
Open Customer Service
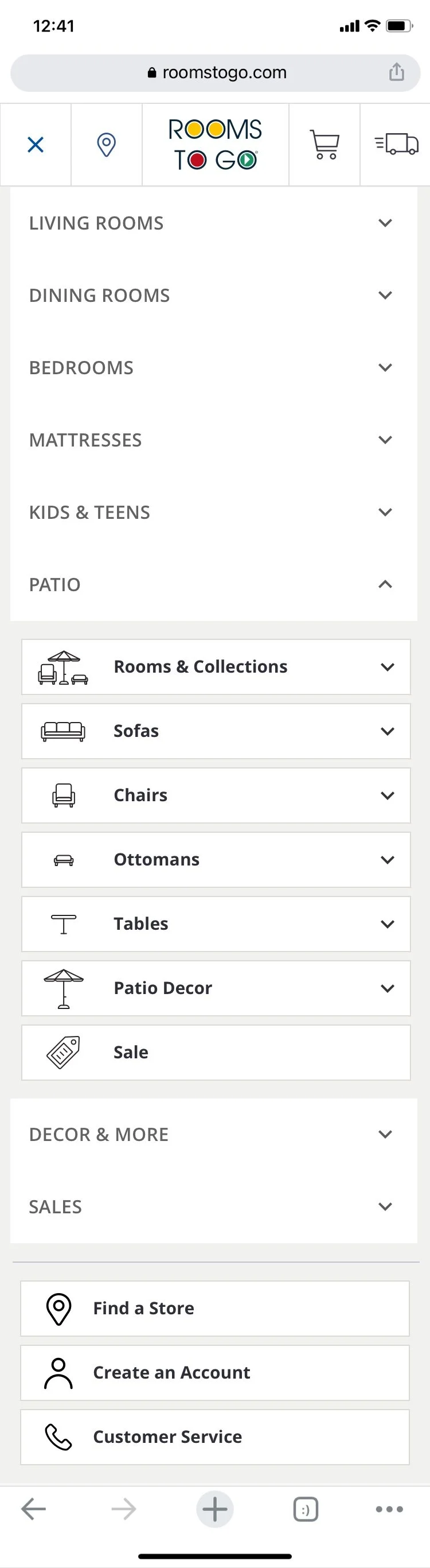(214, 1437)
